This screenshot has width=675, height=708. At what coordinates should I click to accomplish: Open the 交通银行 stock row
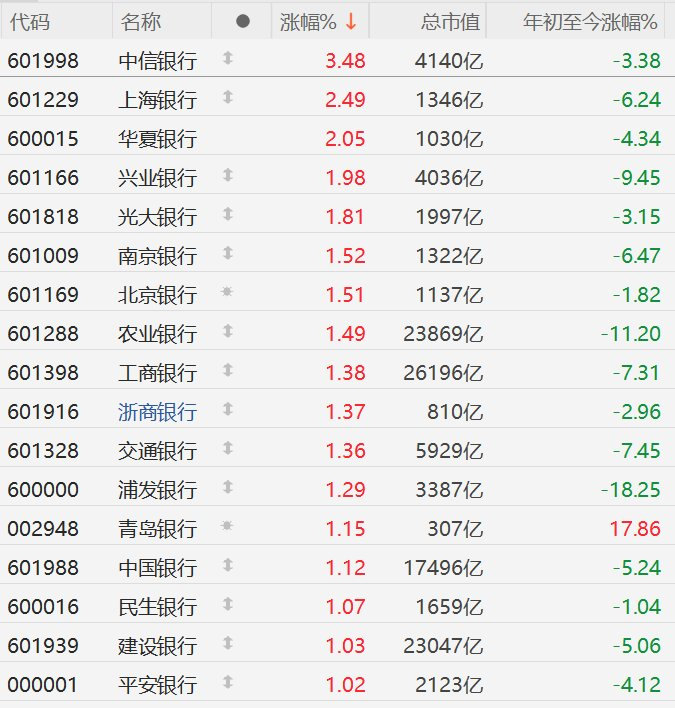click(x=157, y=451)
